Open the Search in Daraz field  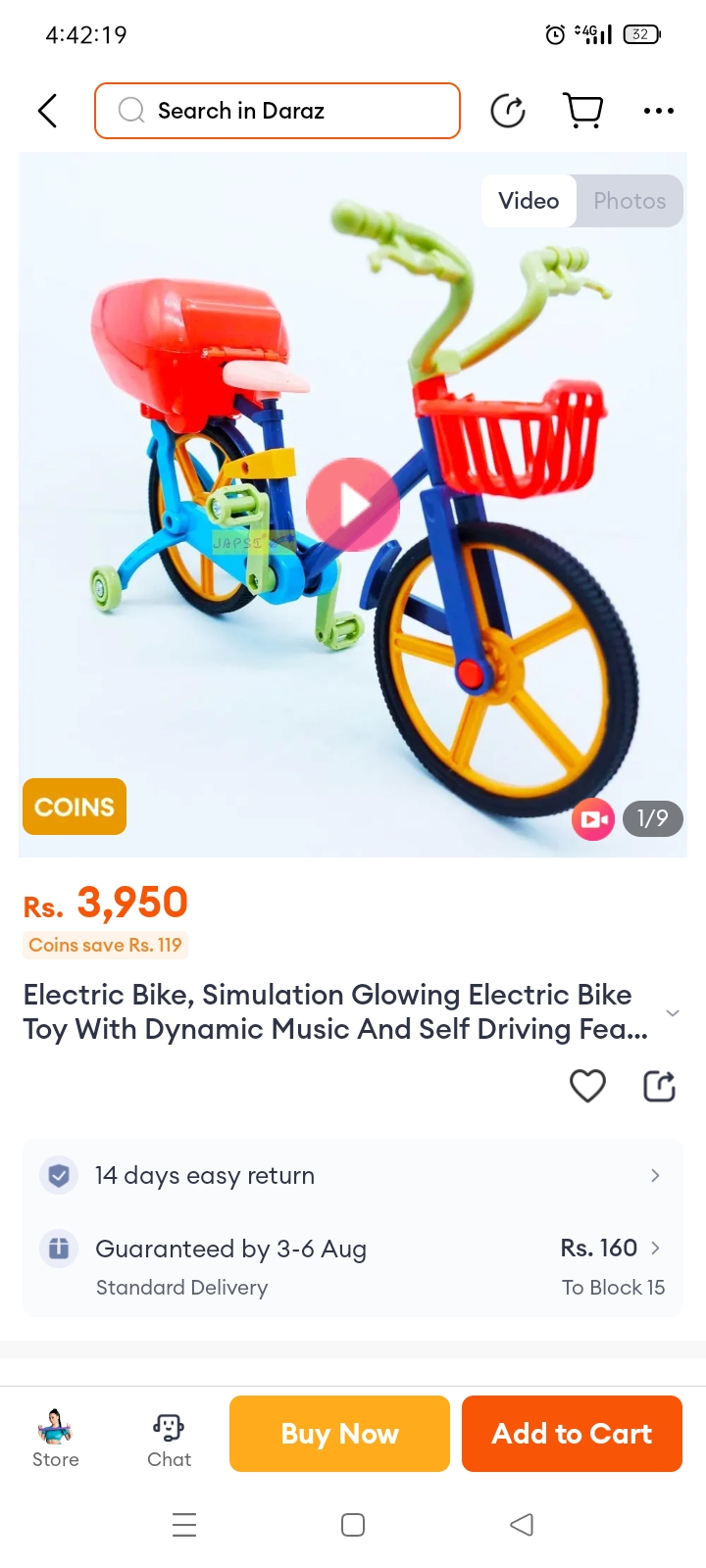pyautogui.click(x=277, y=111)
